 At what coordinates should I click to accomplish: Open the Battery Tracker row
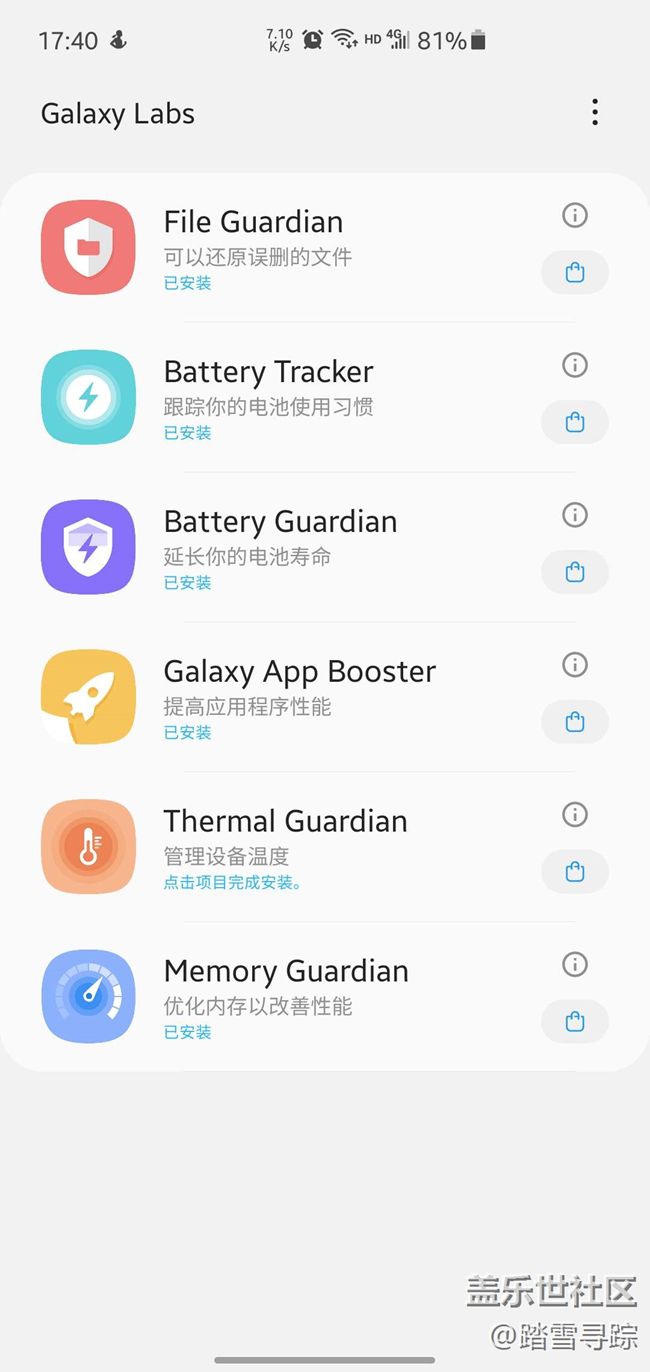(x=268, y=395)
